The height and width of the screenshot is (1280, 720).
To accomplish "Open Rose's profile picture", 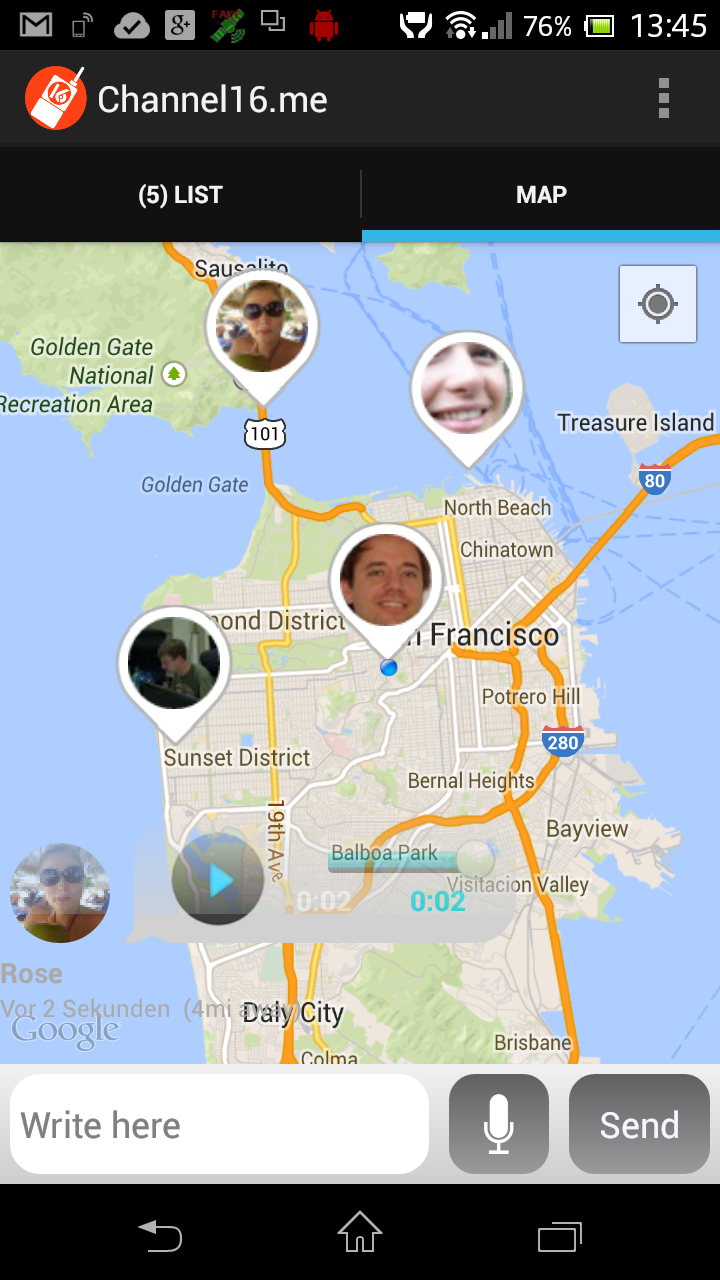I will 60,893.
